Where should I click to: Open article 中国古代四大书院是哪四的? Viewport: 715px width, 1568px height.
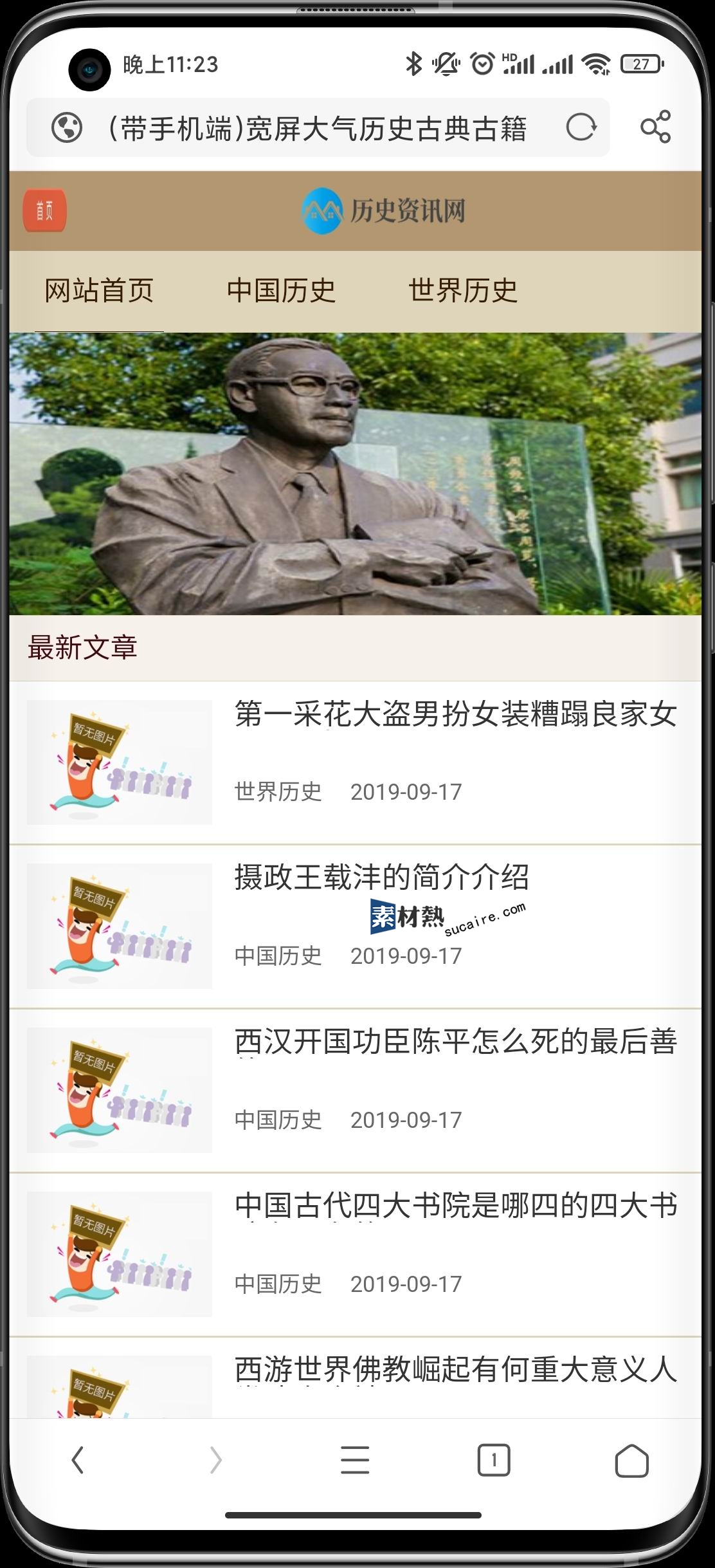[455, 1206]
